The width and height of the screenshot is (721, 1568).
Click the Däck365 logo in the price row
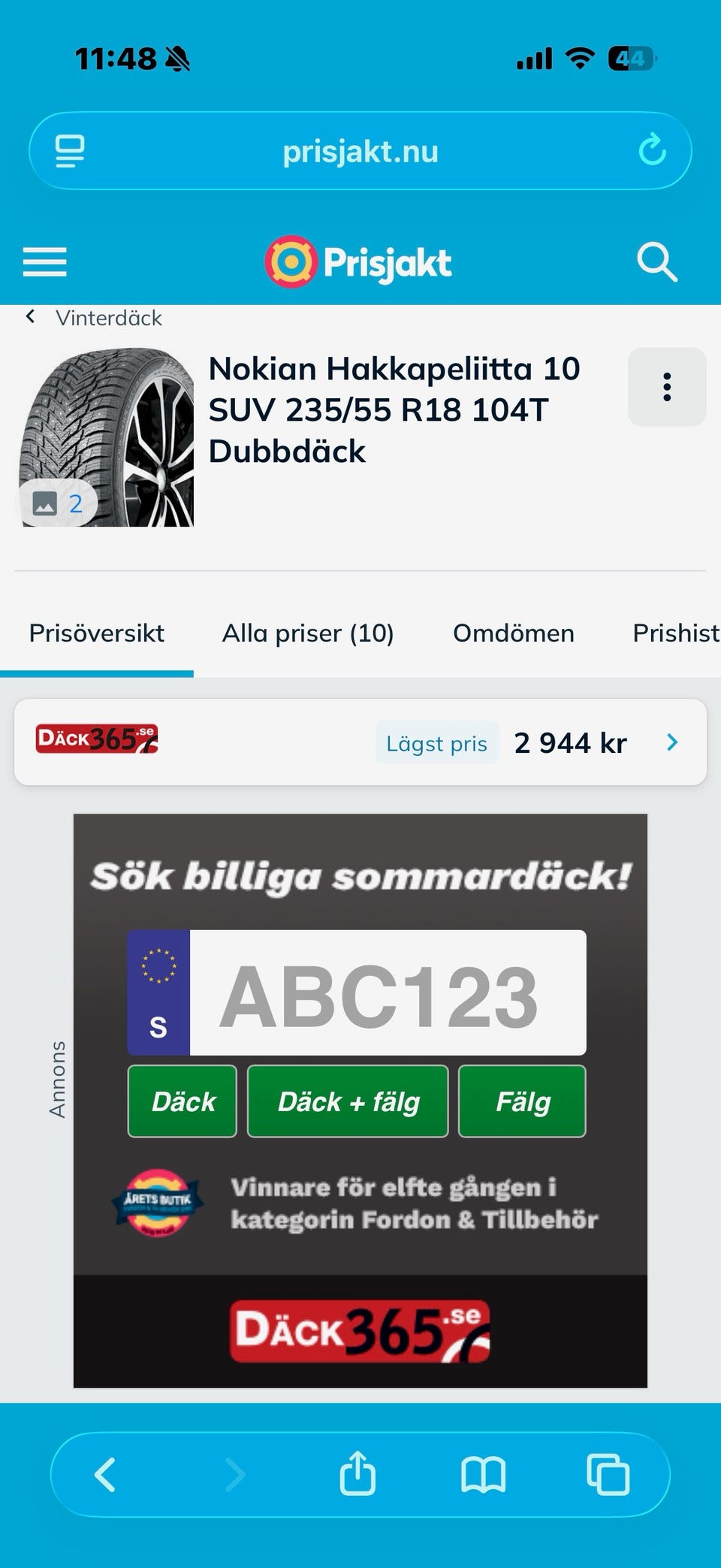(97, 741)
